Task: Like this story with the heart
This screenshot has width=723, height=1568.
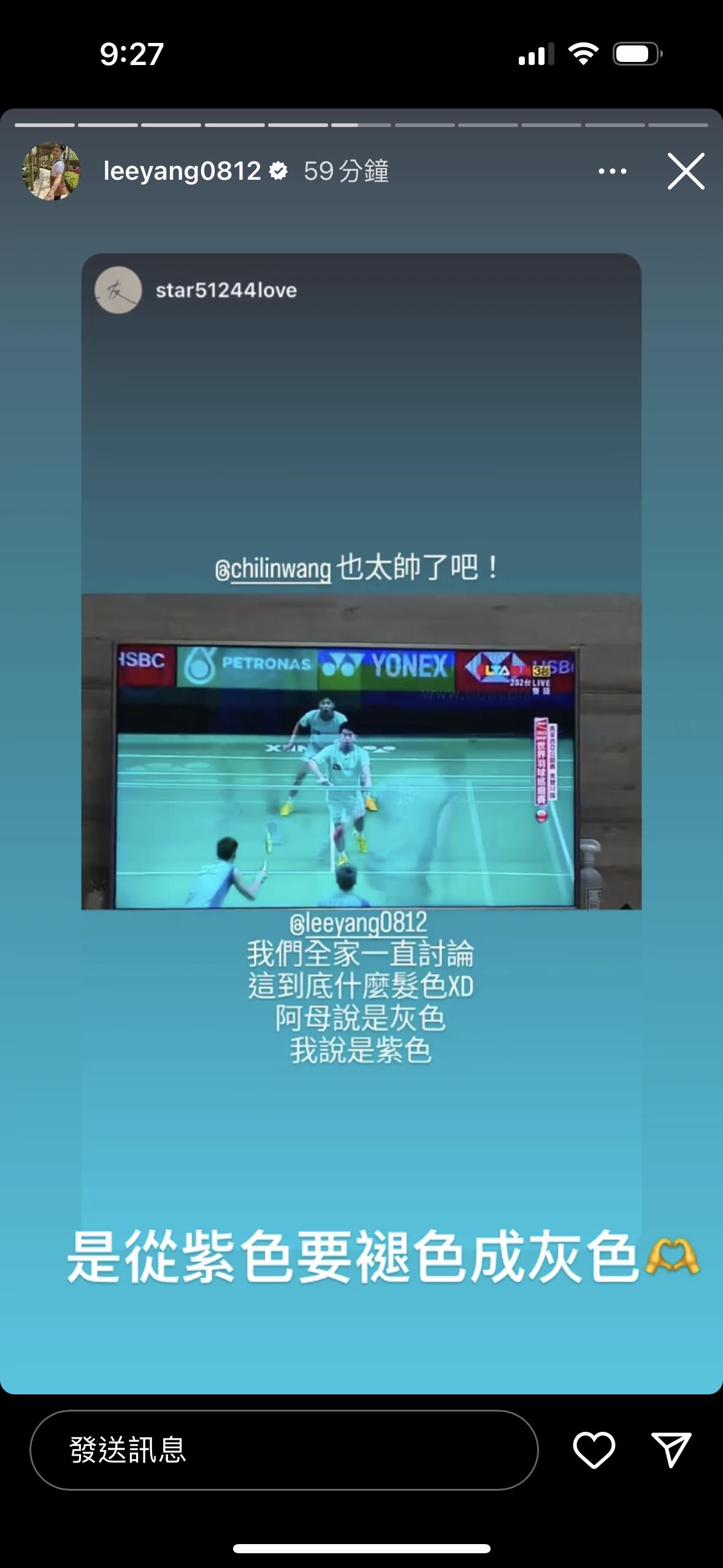Action: point(594,1450)
